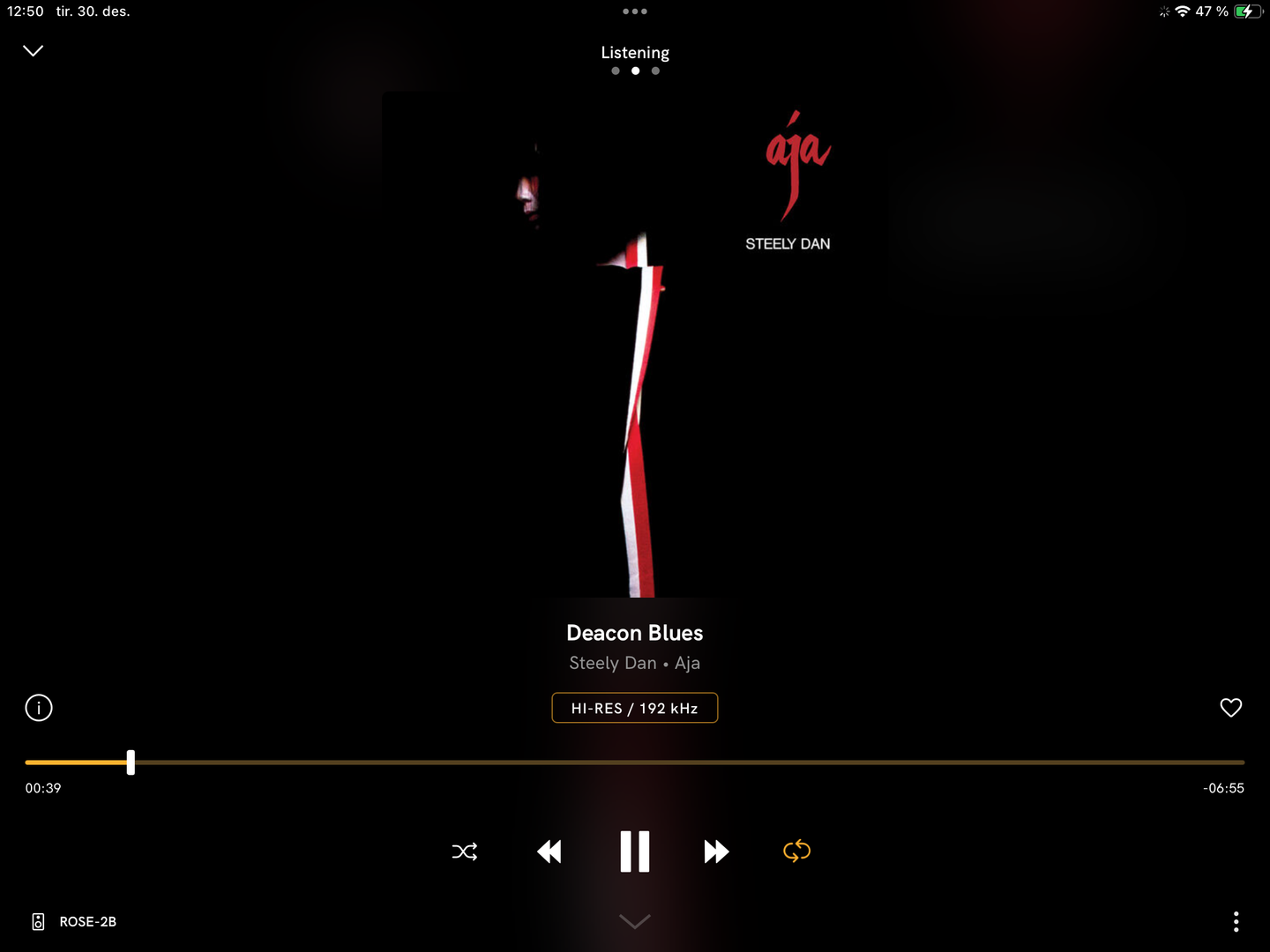Expand the bottom chevron panel
This screenshot has height=952, width=1270.
click(635, 922)
